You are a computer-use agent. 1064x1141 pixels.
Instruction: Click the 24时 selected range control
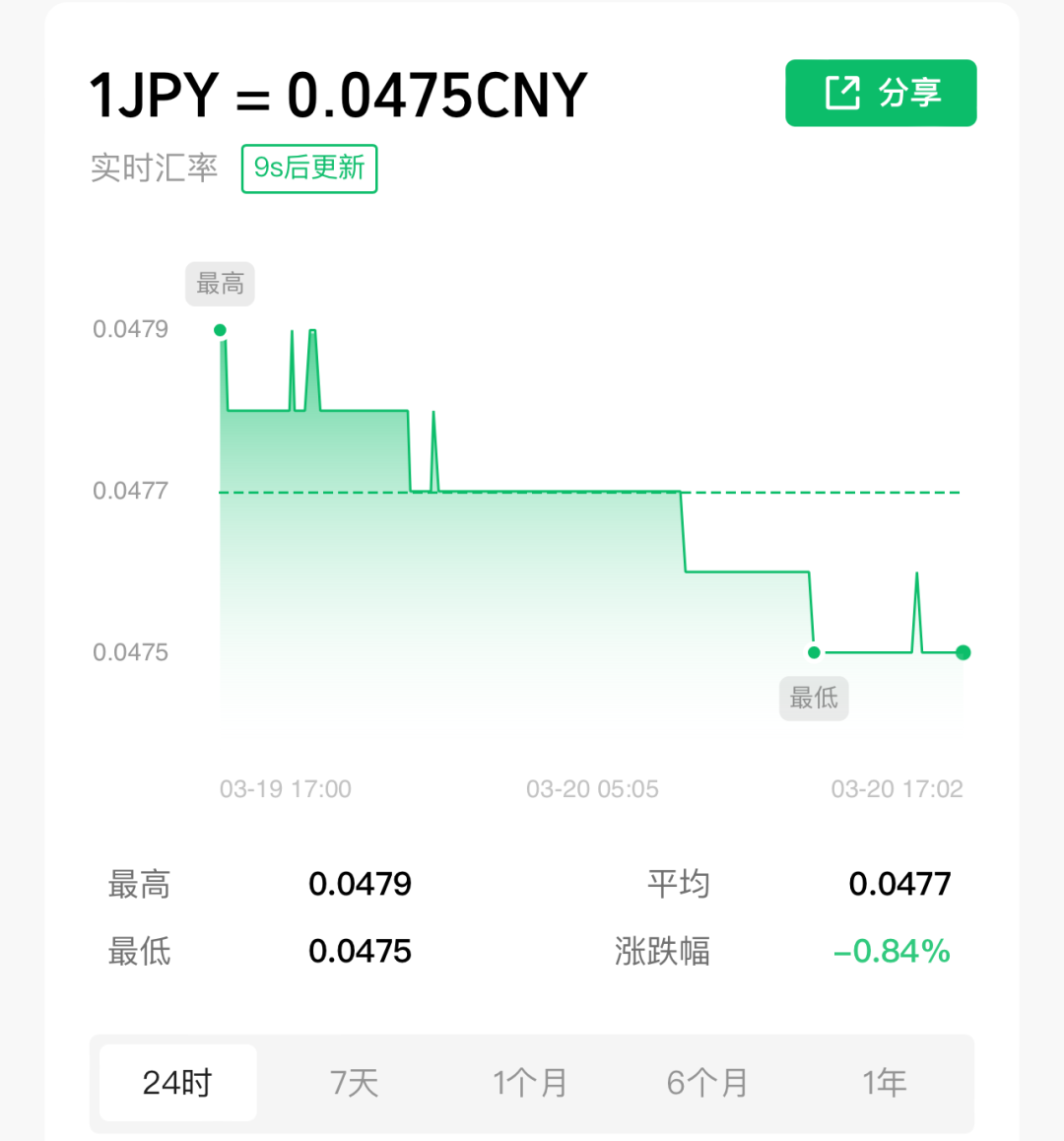(177, 1081)
